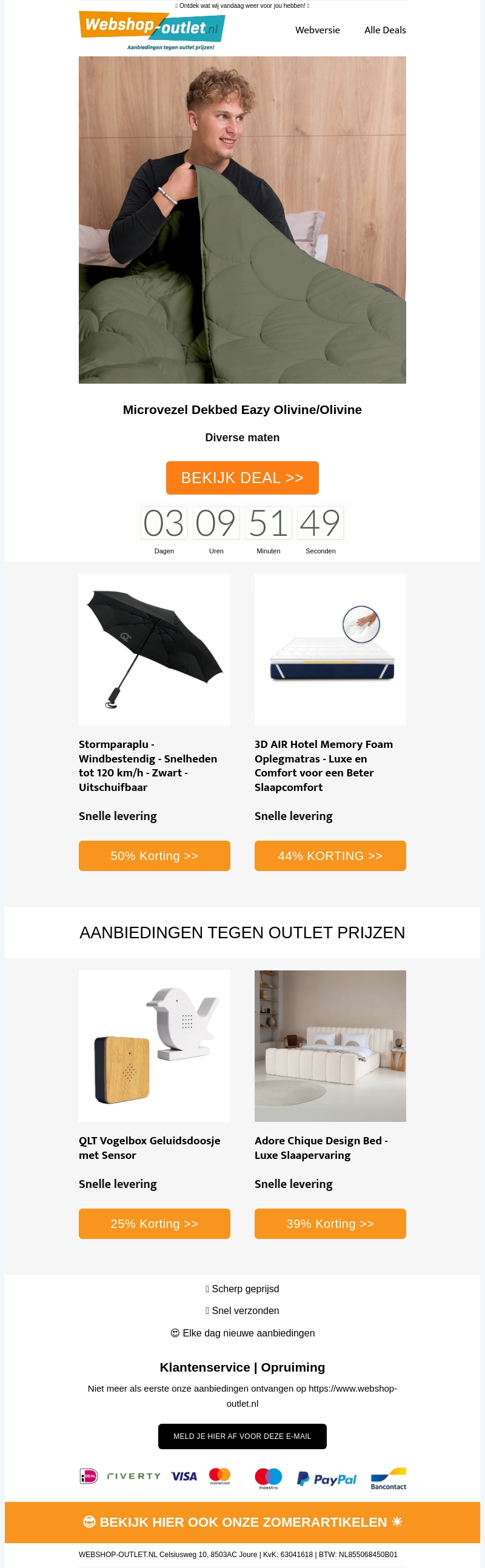Select the 25% Korting button
This screenshot has width=485, height=1568.
[x=155, y=1224]
